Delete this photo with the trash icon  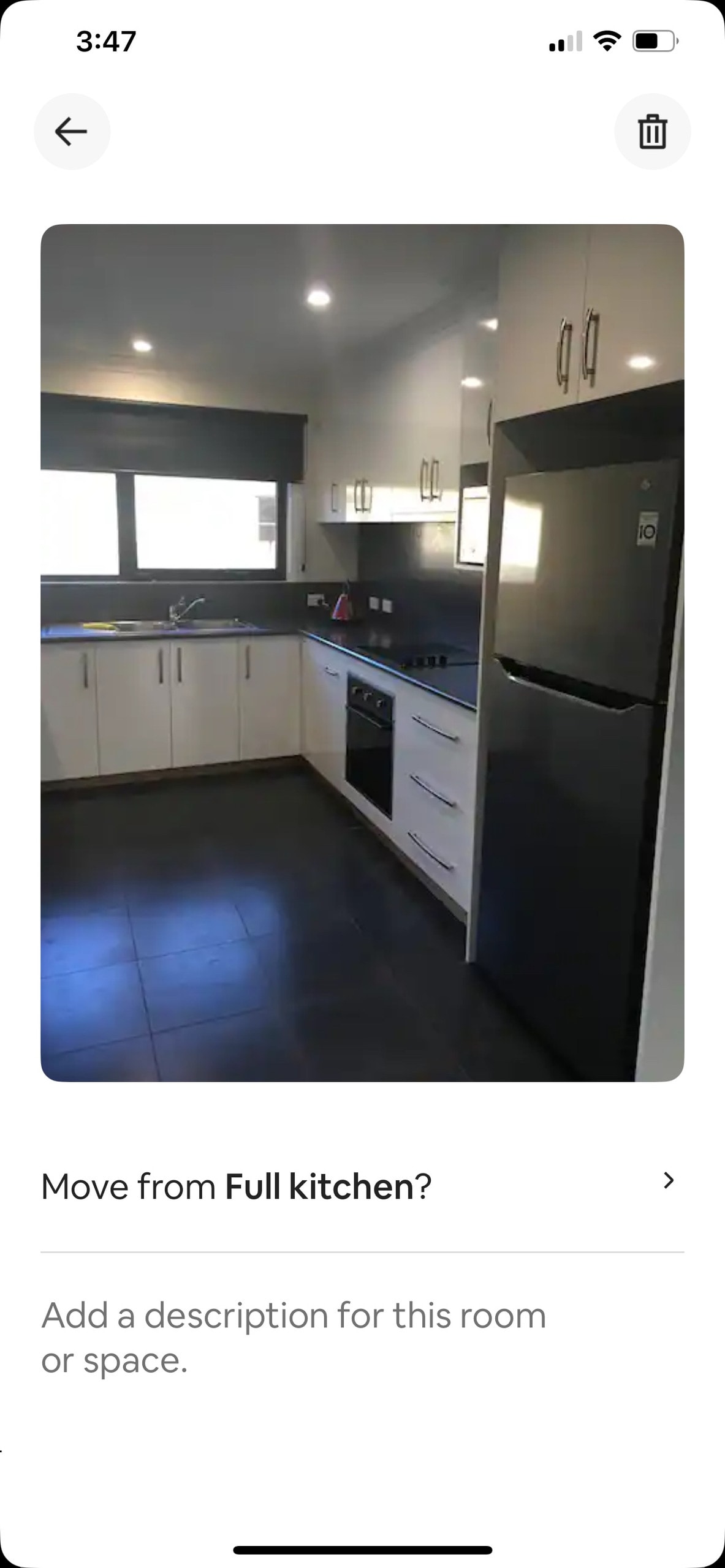click(x=652, y=131)
